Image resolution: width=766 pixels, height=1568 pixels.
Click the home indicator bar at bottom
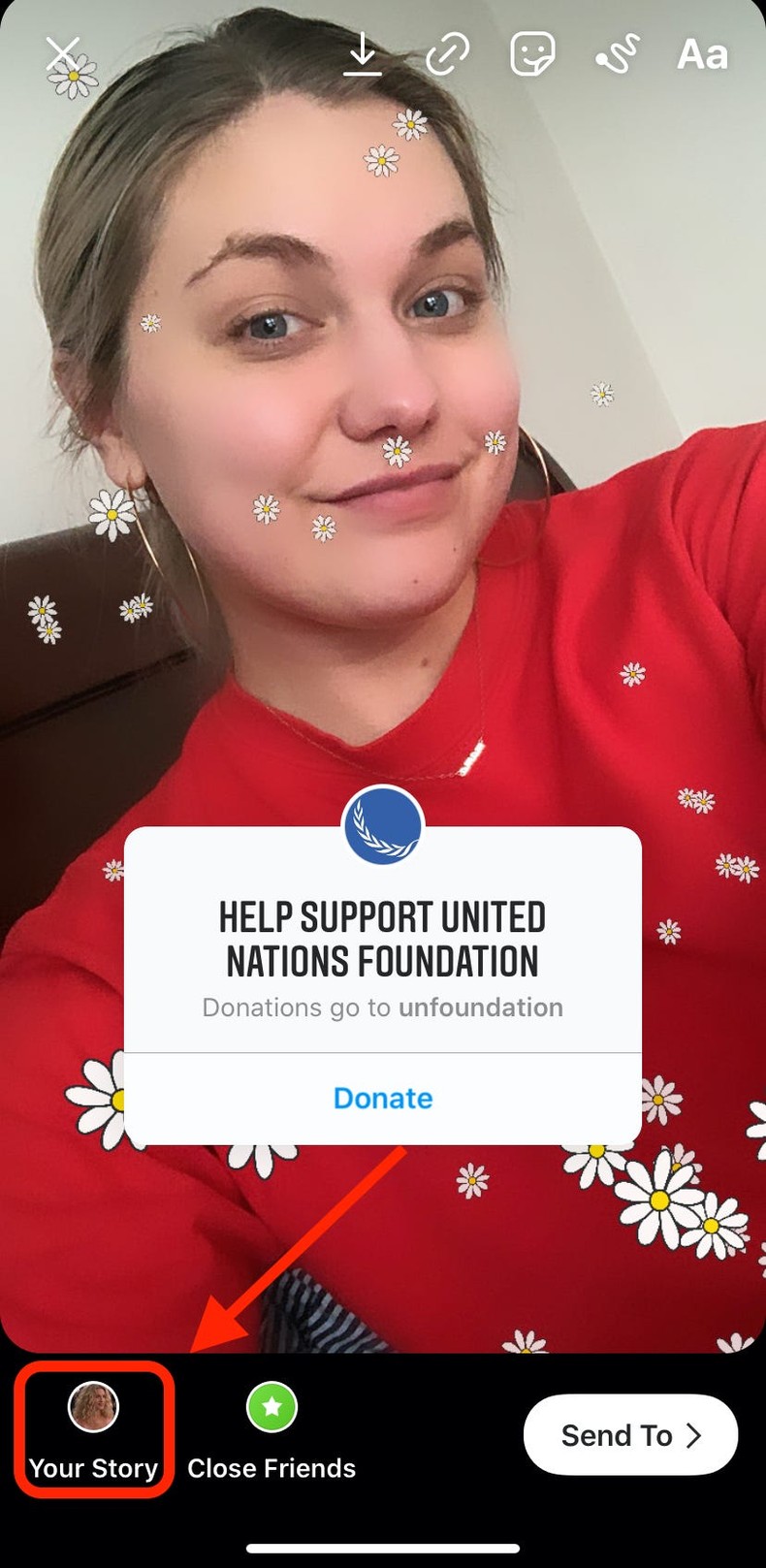click(x=383, y=1546)
